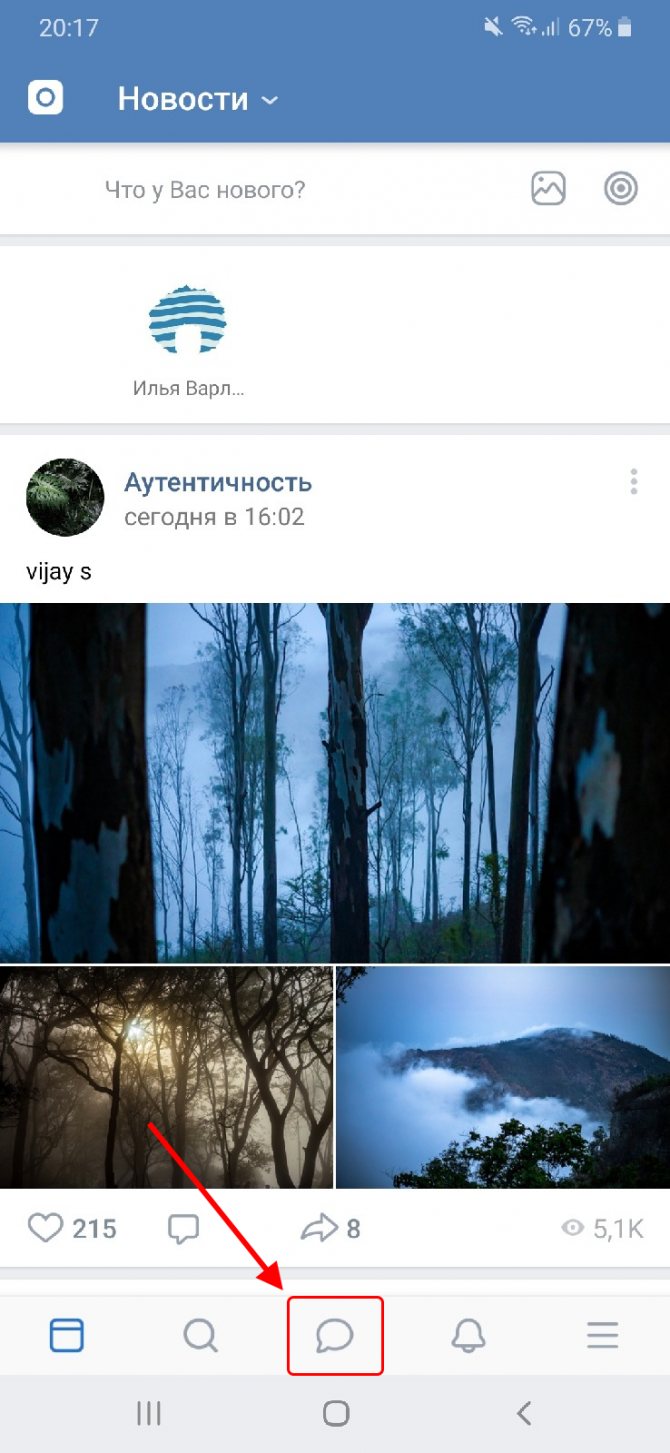Screen dimensions: 670x1453
Task: Open the Аутентичность community page
Action: (x=218, y=483)
